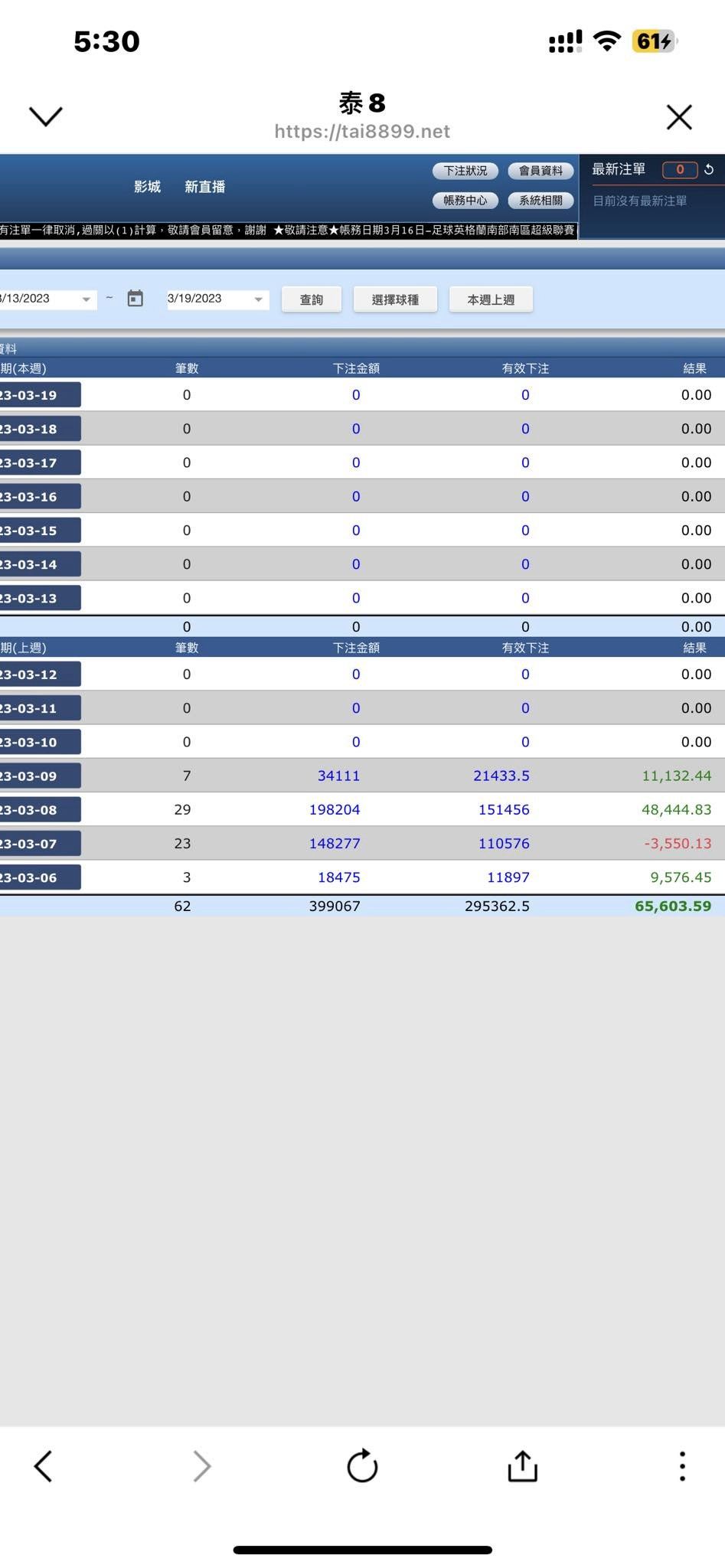Screen dimensions: 725x1568
Task: Share this page
Action: [x=523, y=1466]
